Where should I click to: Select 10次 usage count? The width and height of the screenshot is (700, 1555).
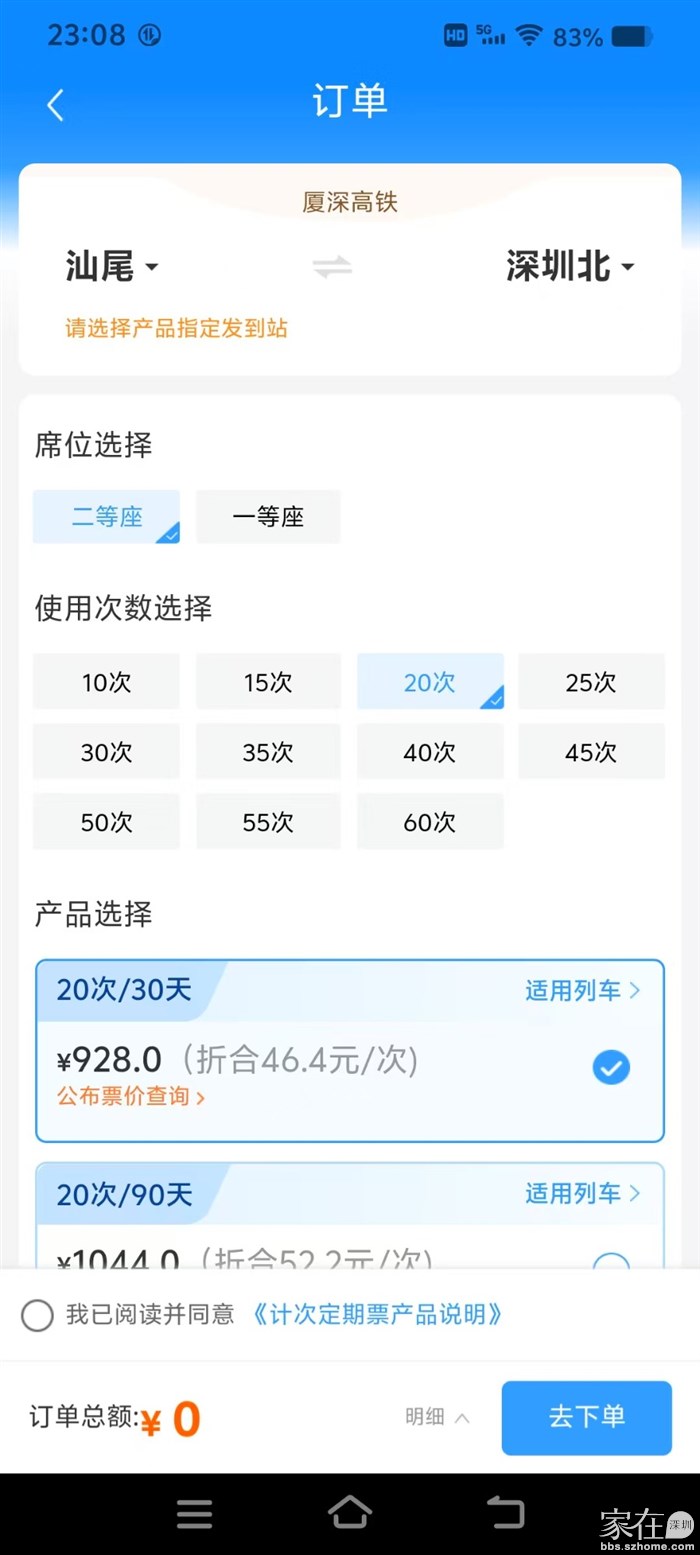[x=106, y=683]
